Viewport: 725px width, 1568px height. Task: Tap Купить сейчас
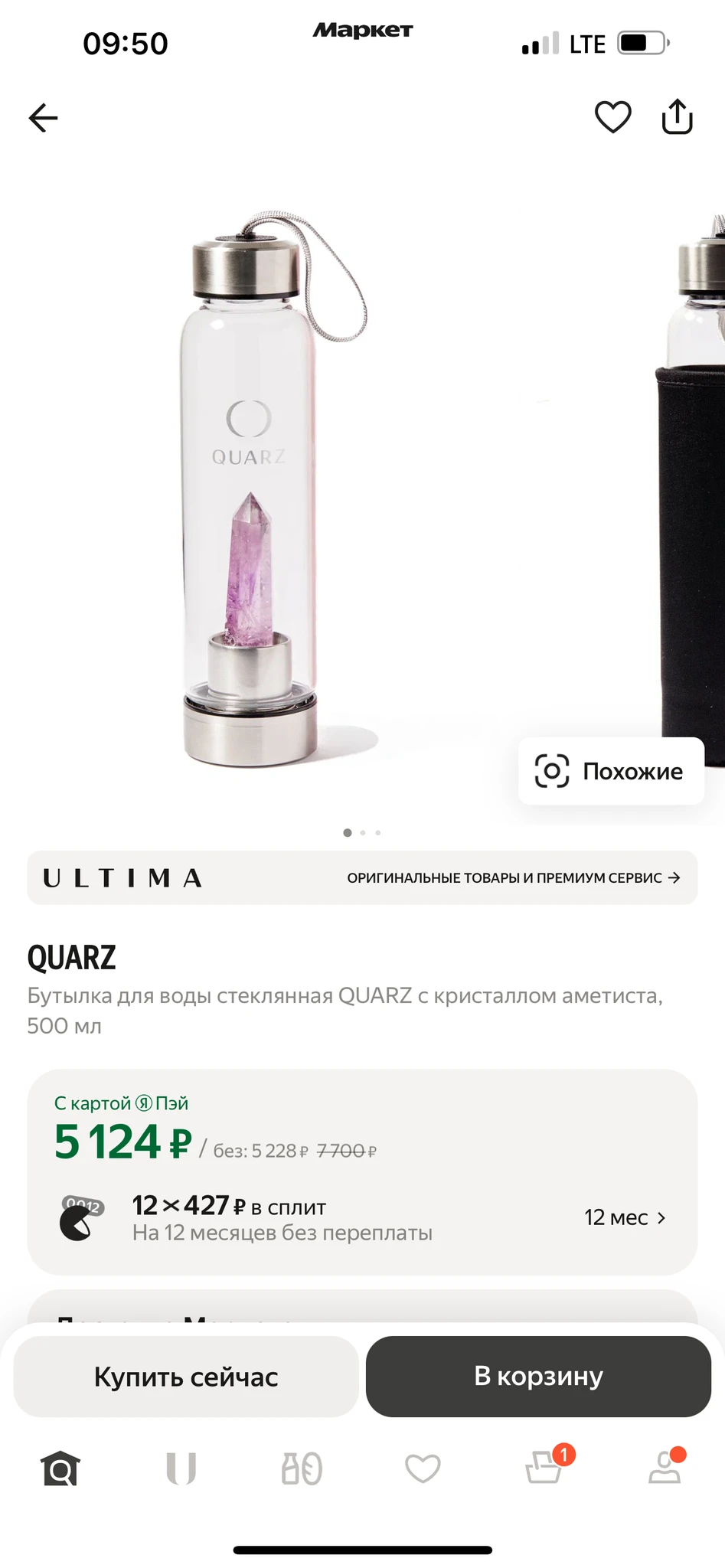point(186,1377)
